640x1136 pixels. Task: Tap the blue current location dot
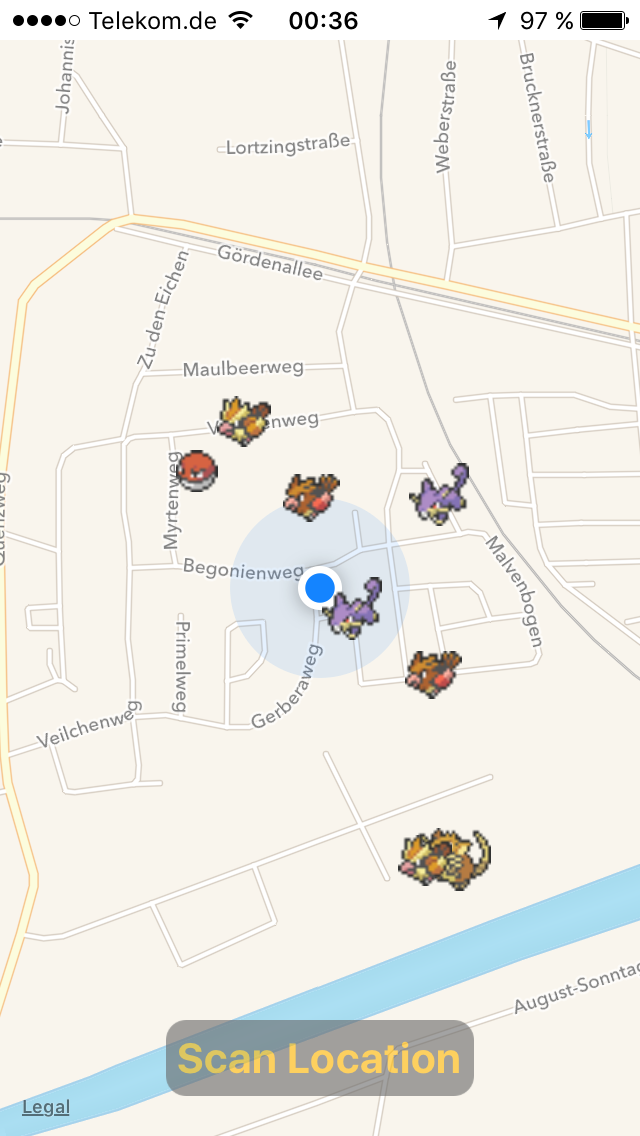(320, 588)
